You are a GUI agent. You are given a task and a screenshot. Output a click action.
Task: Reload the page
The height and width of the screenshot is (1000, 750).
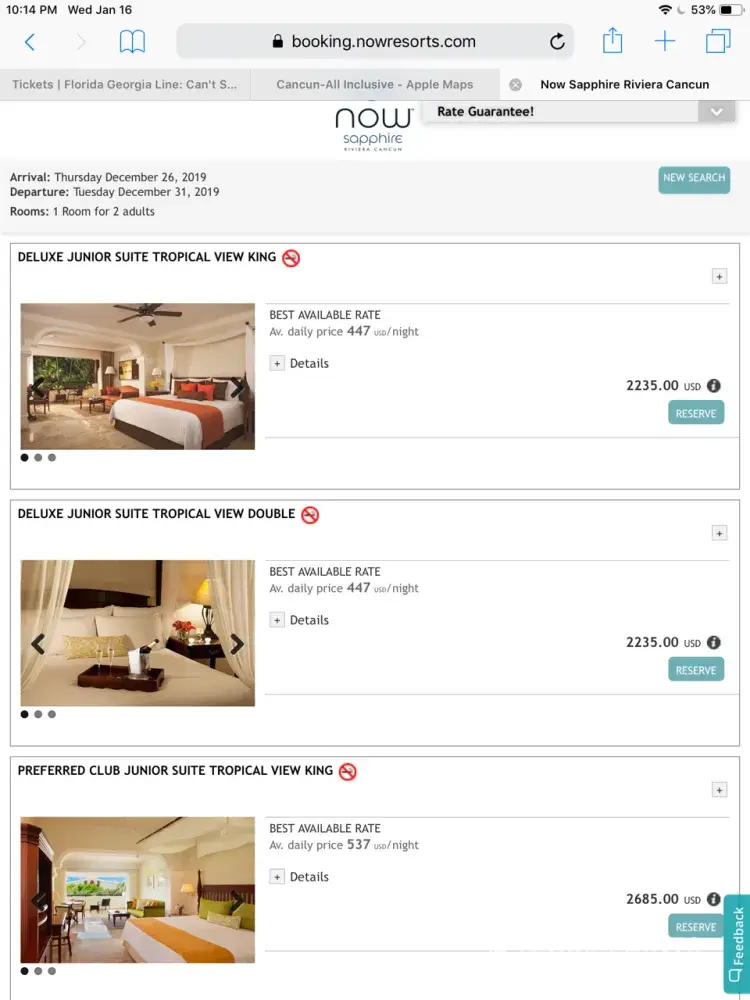click(557, 42)
